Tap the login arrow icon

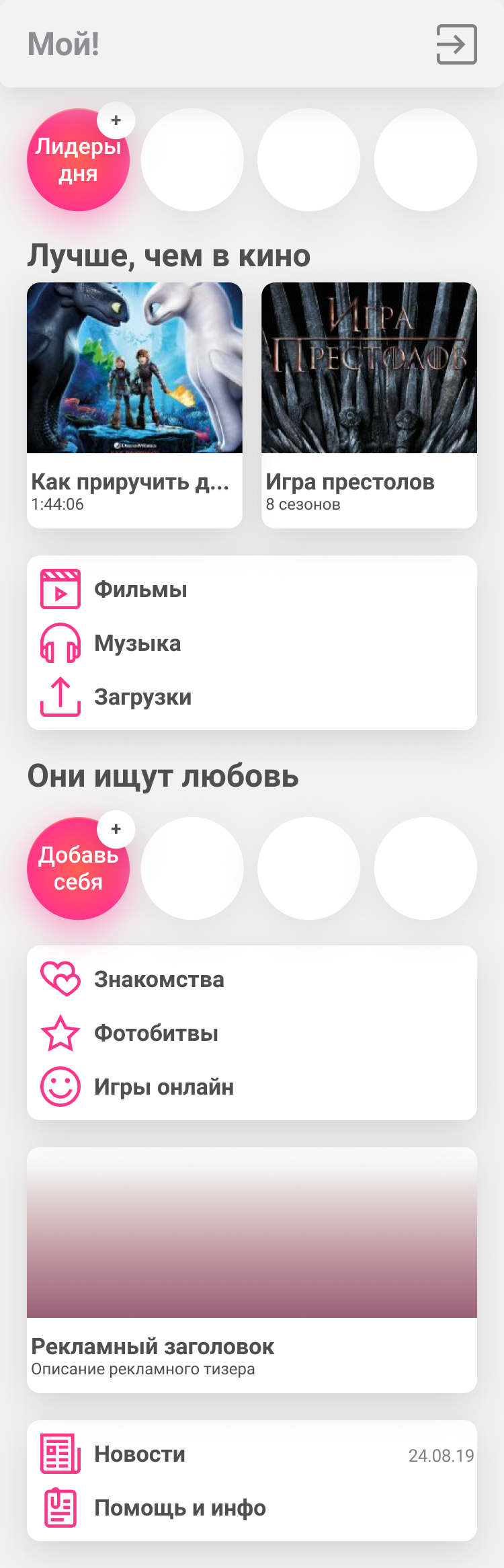[x=456, y=44]
